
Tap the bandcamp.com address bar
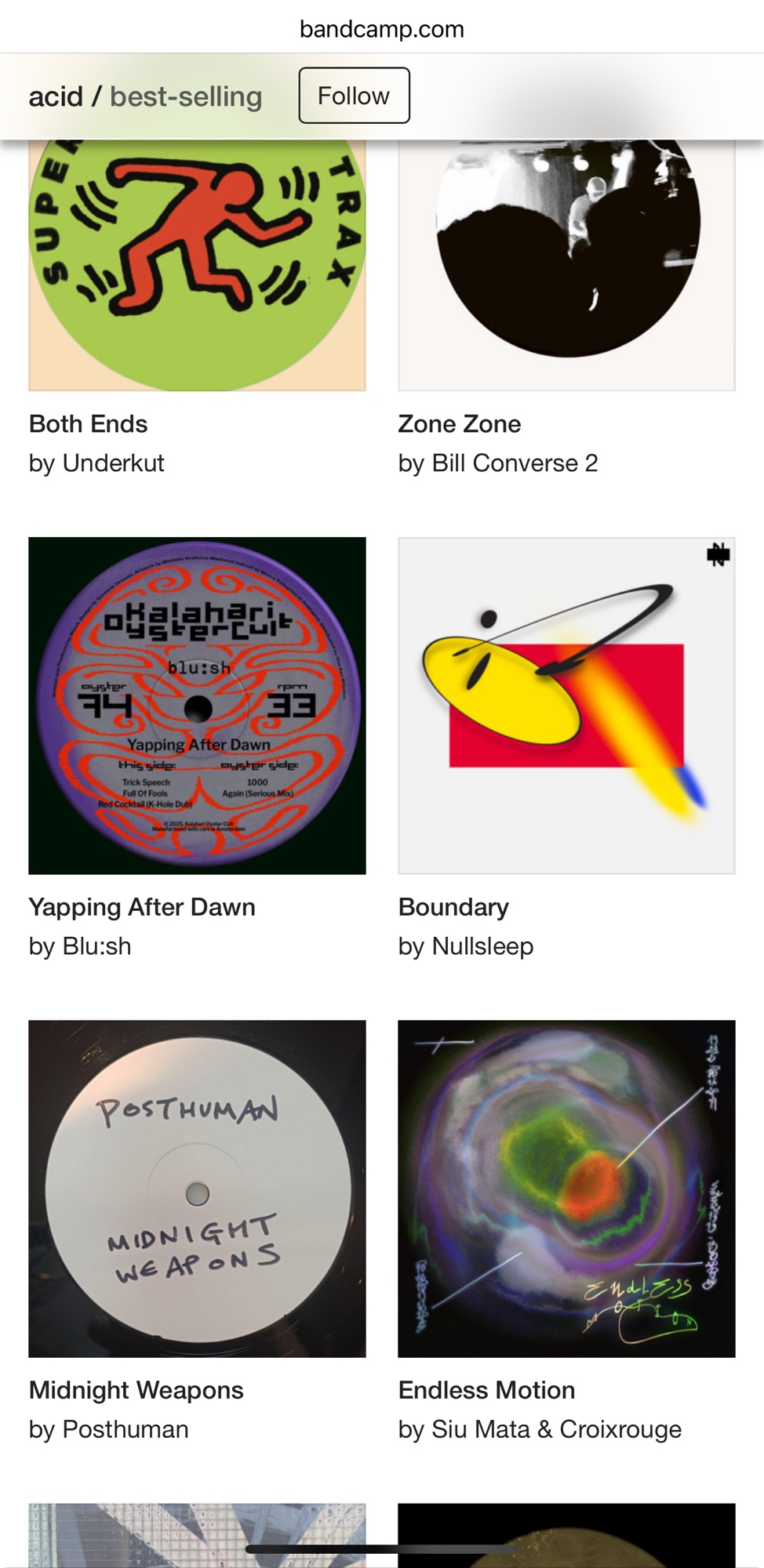click(x=382, y=29)
